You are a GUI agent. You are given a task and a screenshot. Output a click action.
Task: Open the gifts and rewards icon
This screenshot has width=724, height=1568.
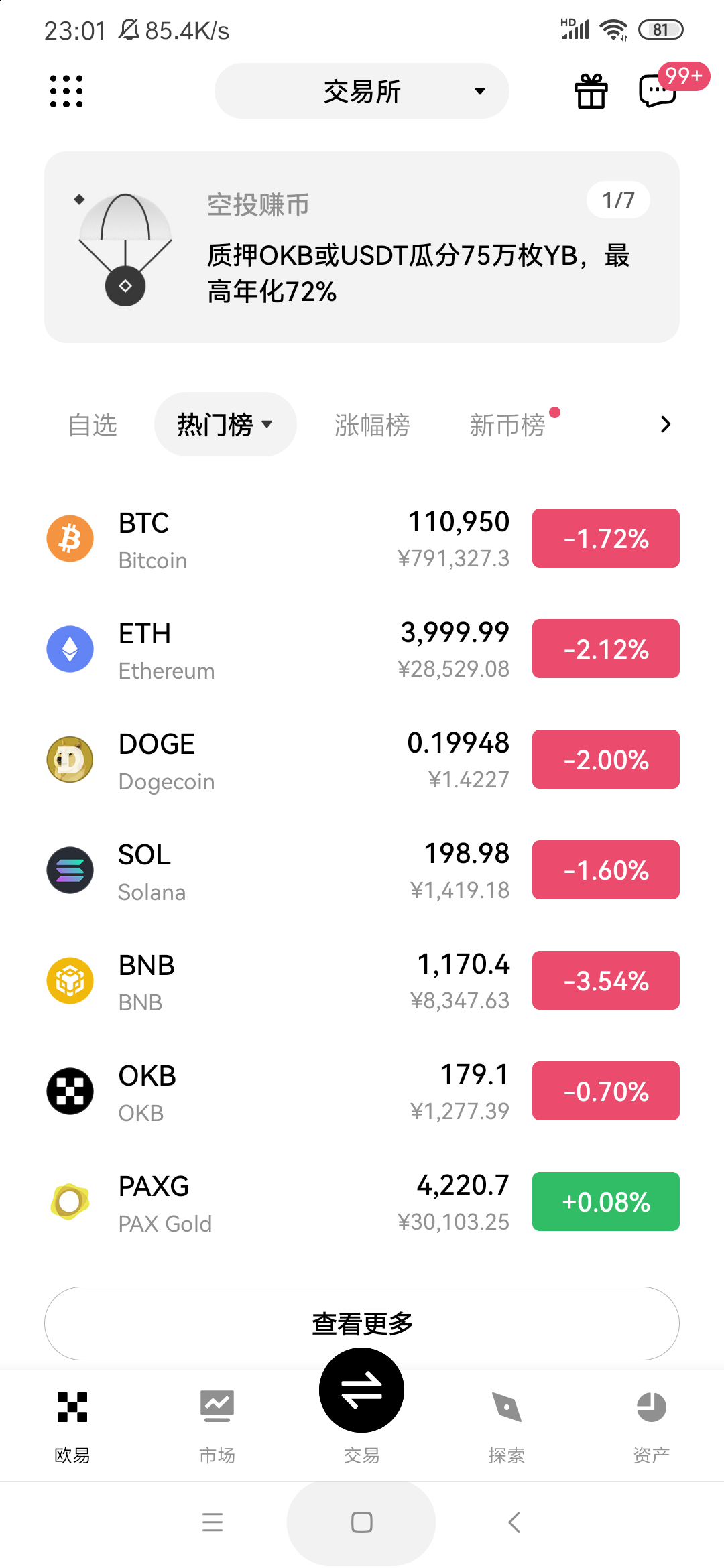[x=590, y=91]
